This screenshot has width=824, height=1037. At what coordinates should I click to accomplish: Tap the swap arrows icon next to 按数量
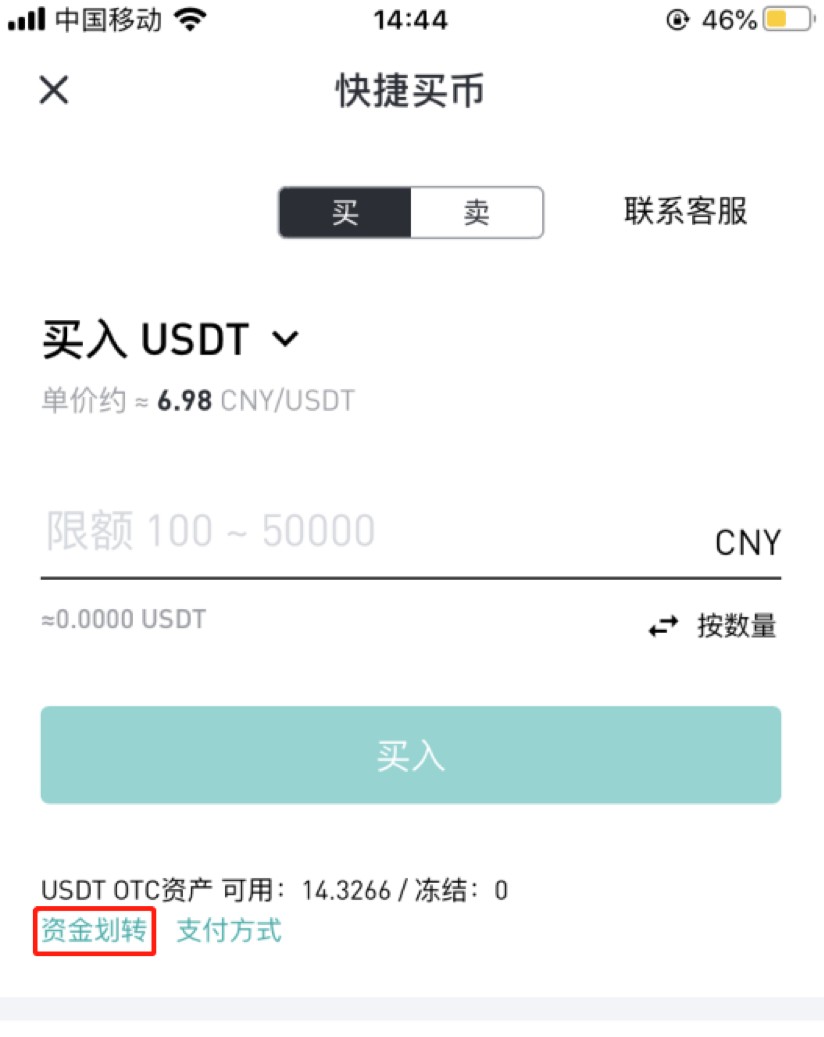click(x=663, y=624)
